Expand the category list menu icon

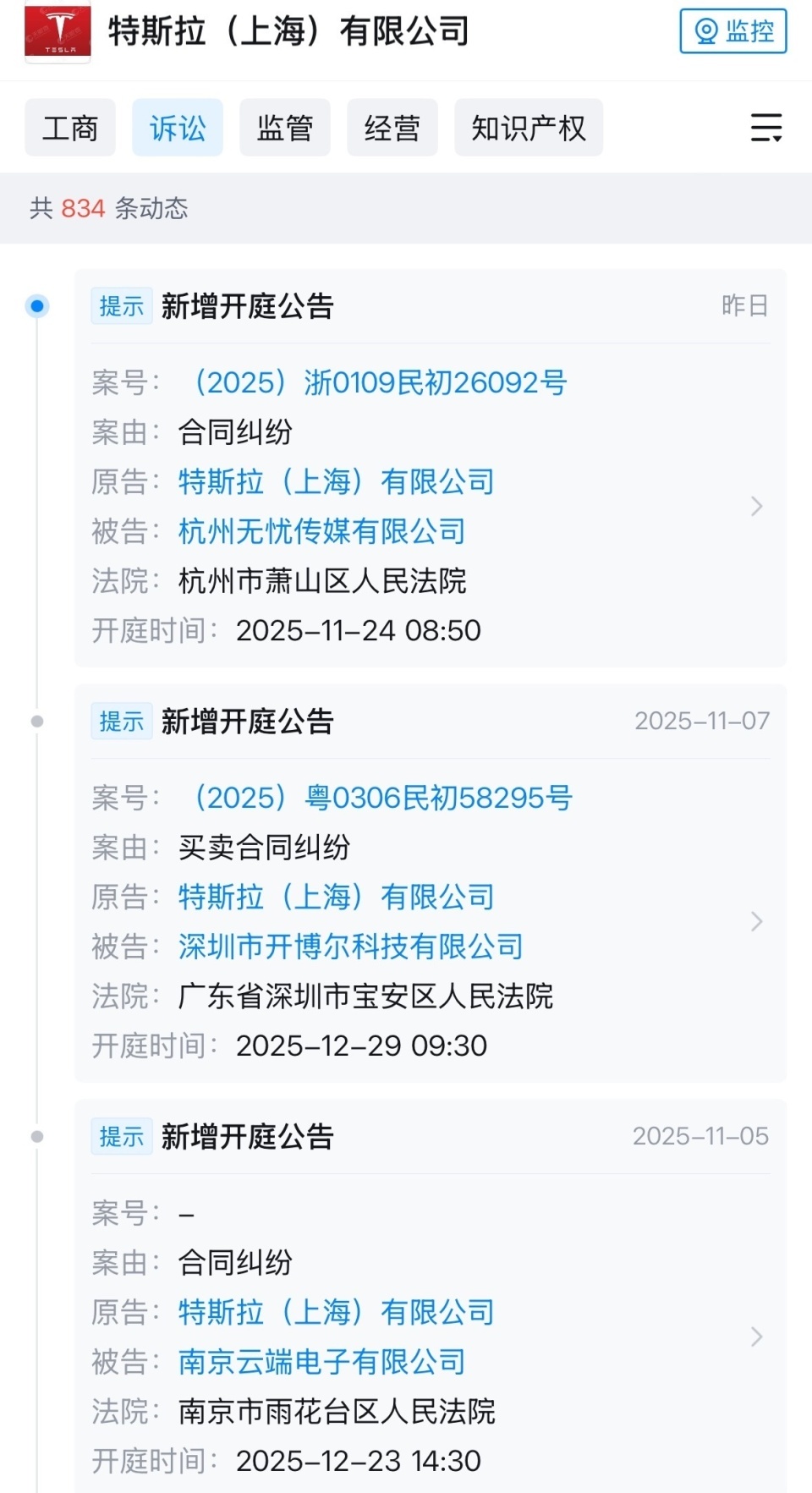click(x=765, y=128)
